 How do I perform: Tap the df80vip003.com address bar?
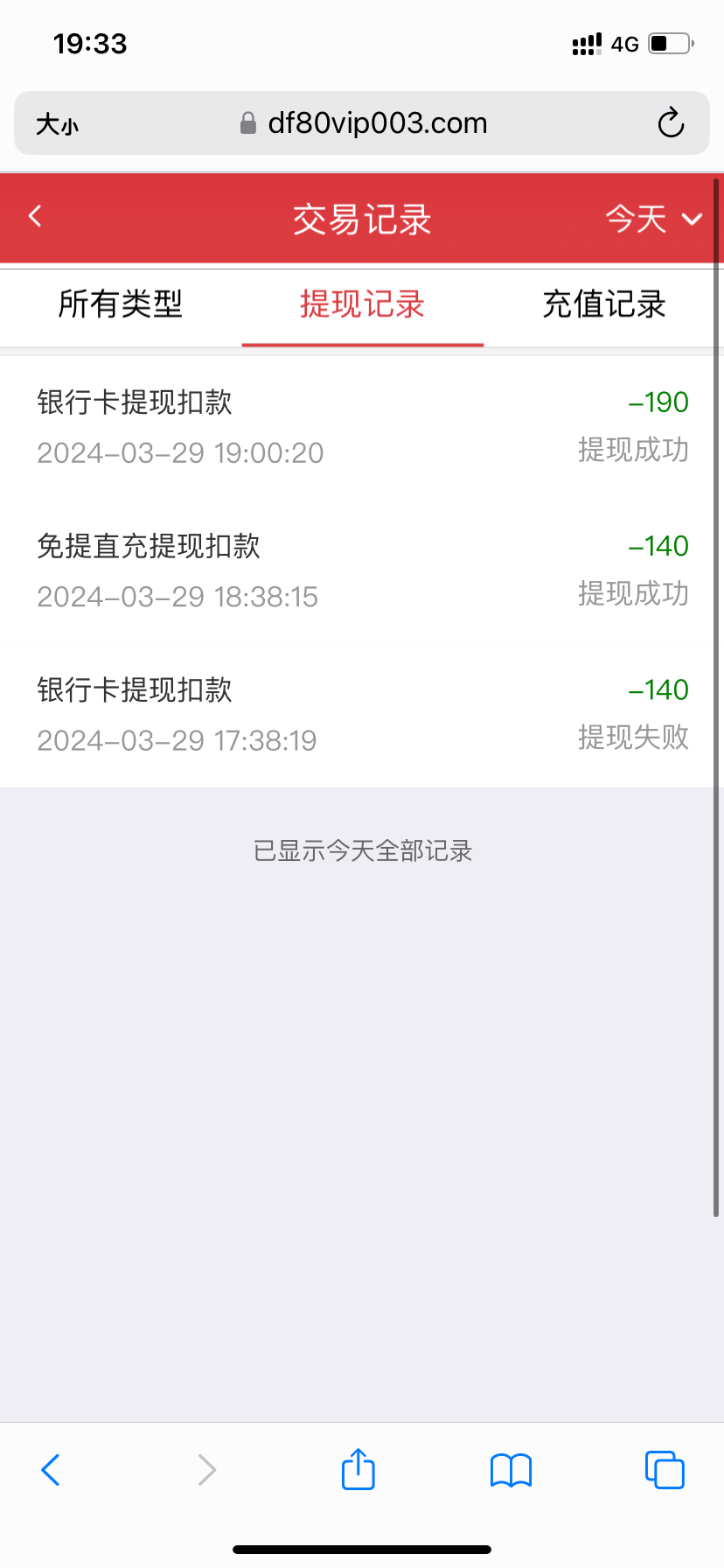click(362, 123)
